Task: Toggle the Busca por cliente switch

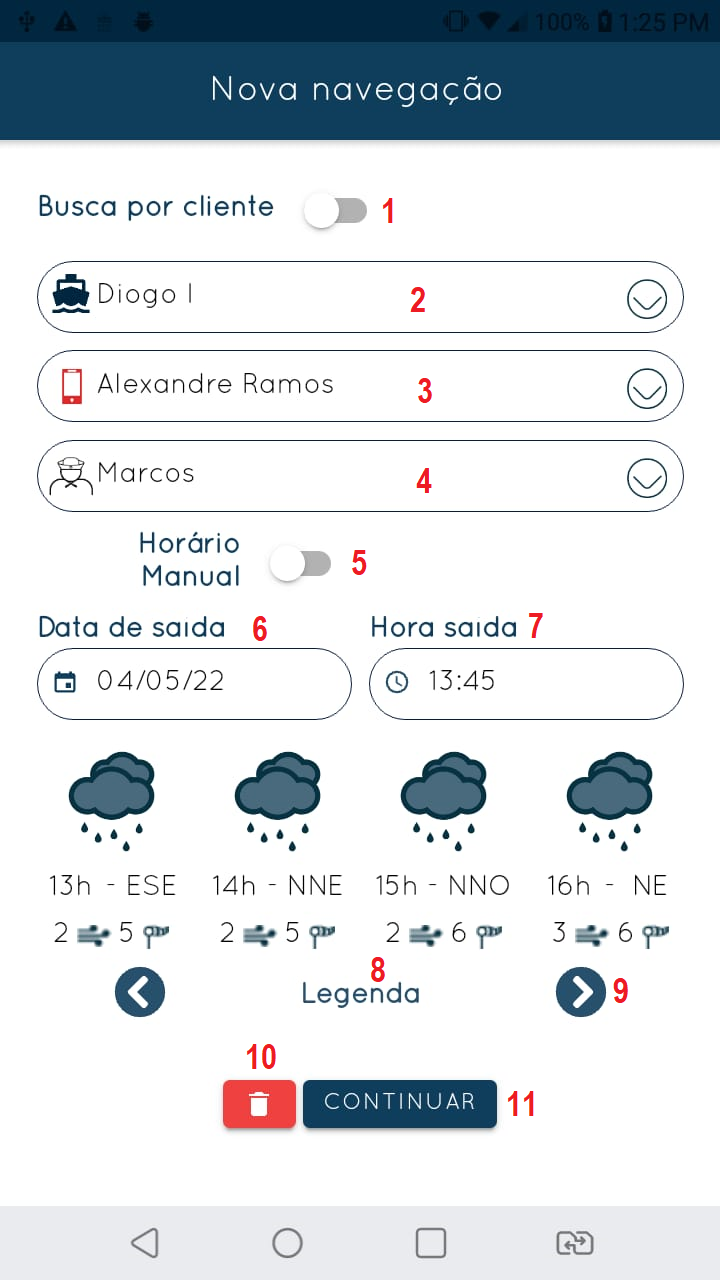Action: click(336, 211)
